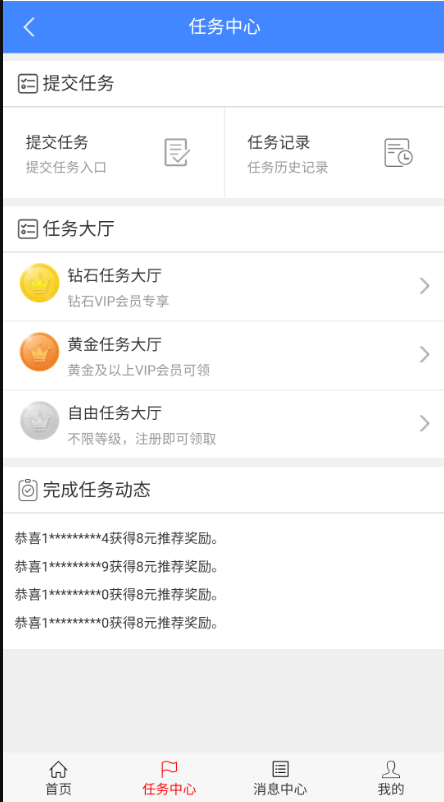Enter the 钻石任务大厅 row
Image resolution: width=444 pixels, height=802 pixels.
[224, 286]
